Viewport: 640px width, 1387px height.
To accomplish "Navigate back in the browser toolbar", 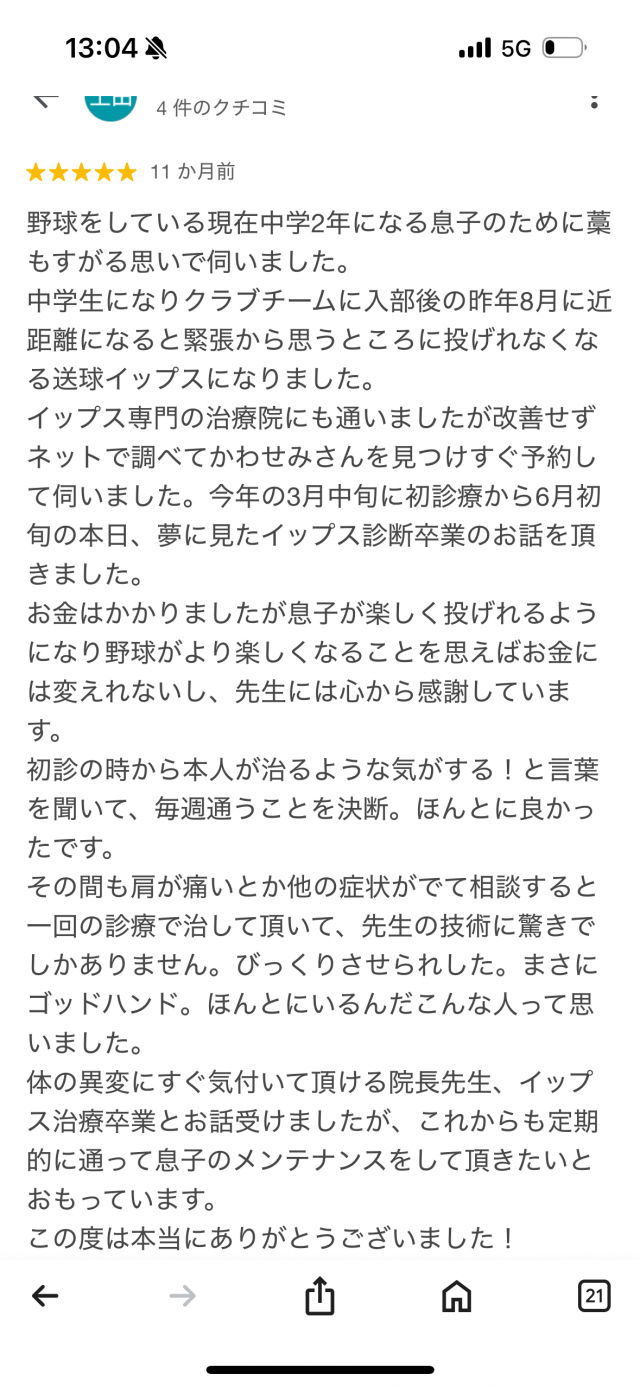I will [45, 1296].
